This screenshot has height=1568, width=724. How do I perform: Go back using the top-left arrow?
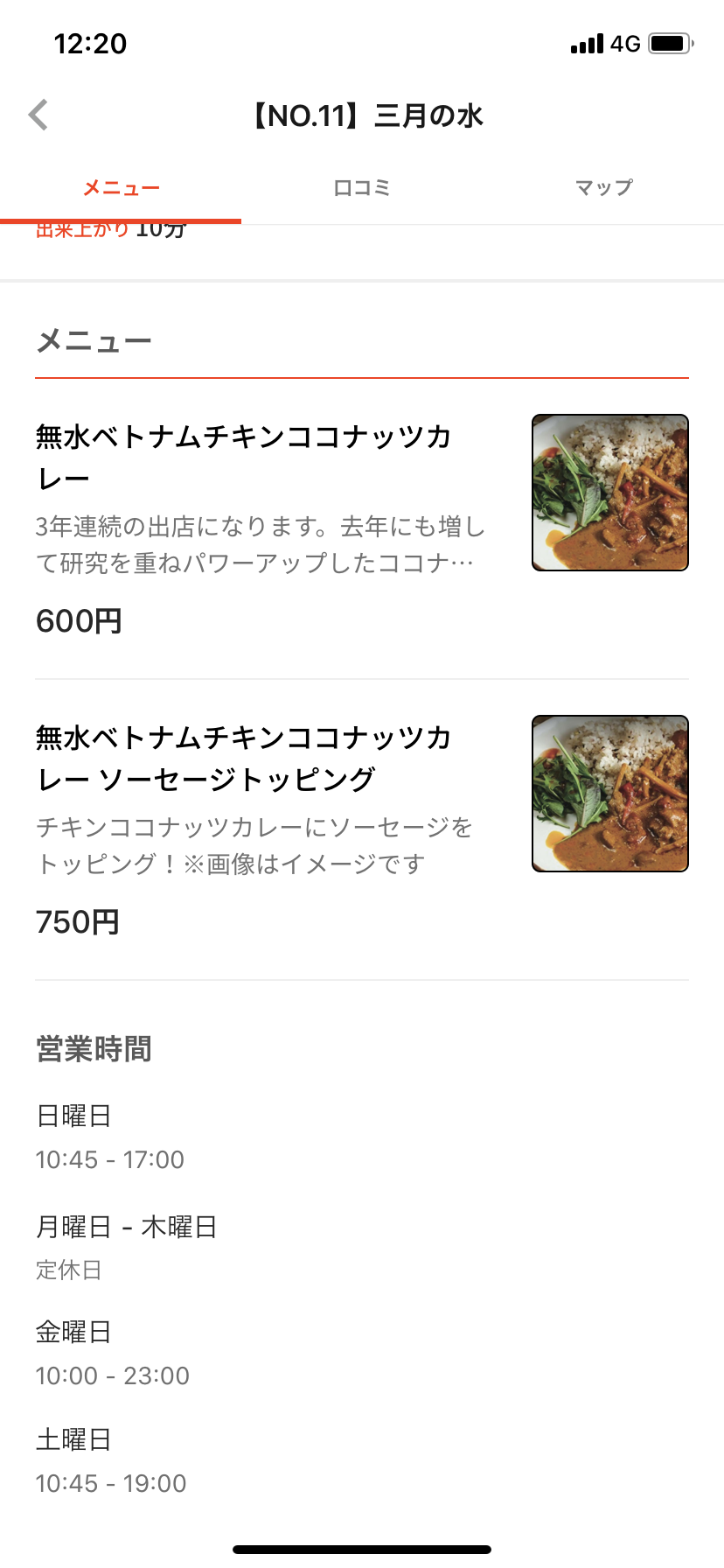tap(38, 115)
